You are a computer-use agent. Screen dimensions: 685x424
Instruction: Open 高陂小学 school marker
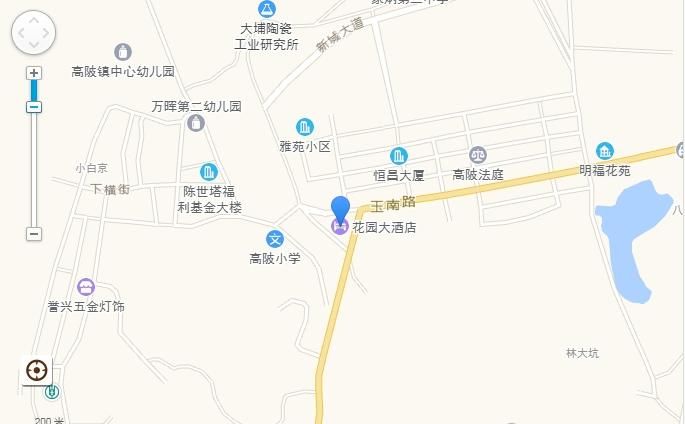(275, 239)
